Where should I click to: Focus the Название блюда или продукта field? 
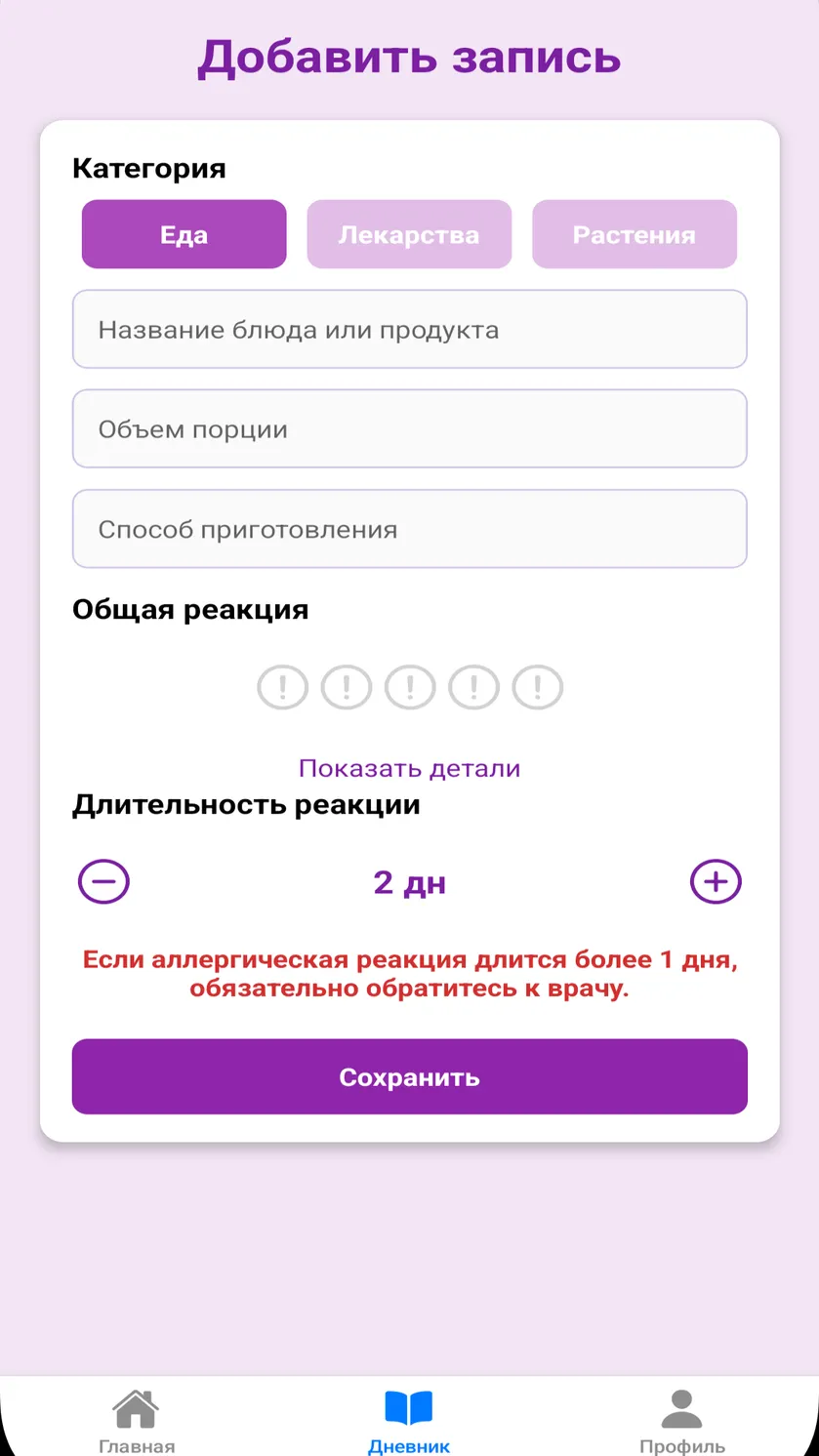[410, 330]
